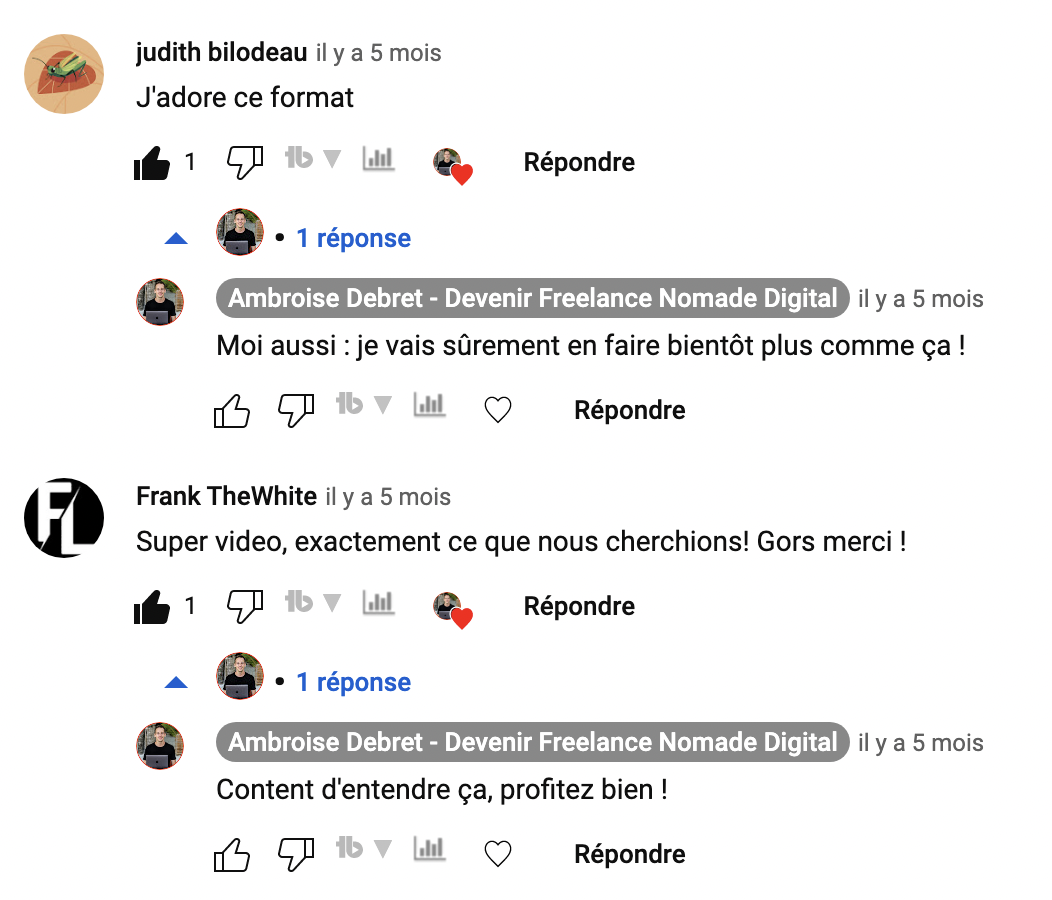This screenshot has height=900, width=1052.
Task: Reply to the "Moi aussi" comment
Action: pos(629,410)
